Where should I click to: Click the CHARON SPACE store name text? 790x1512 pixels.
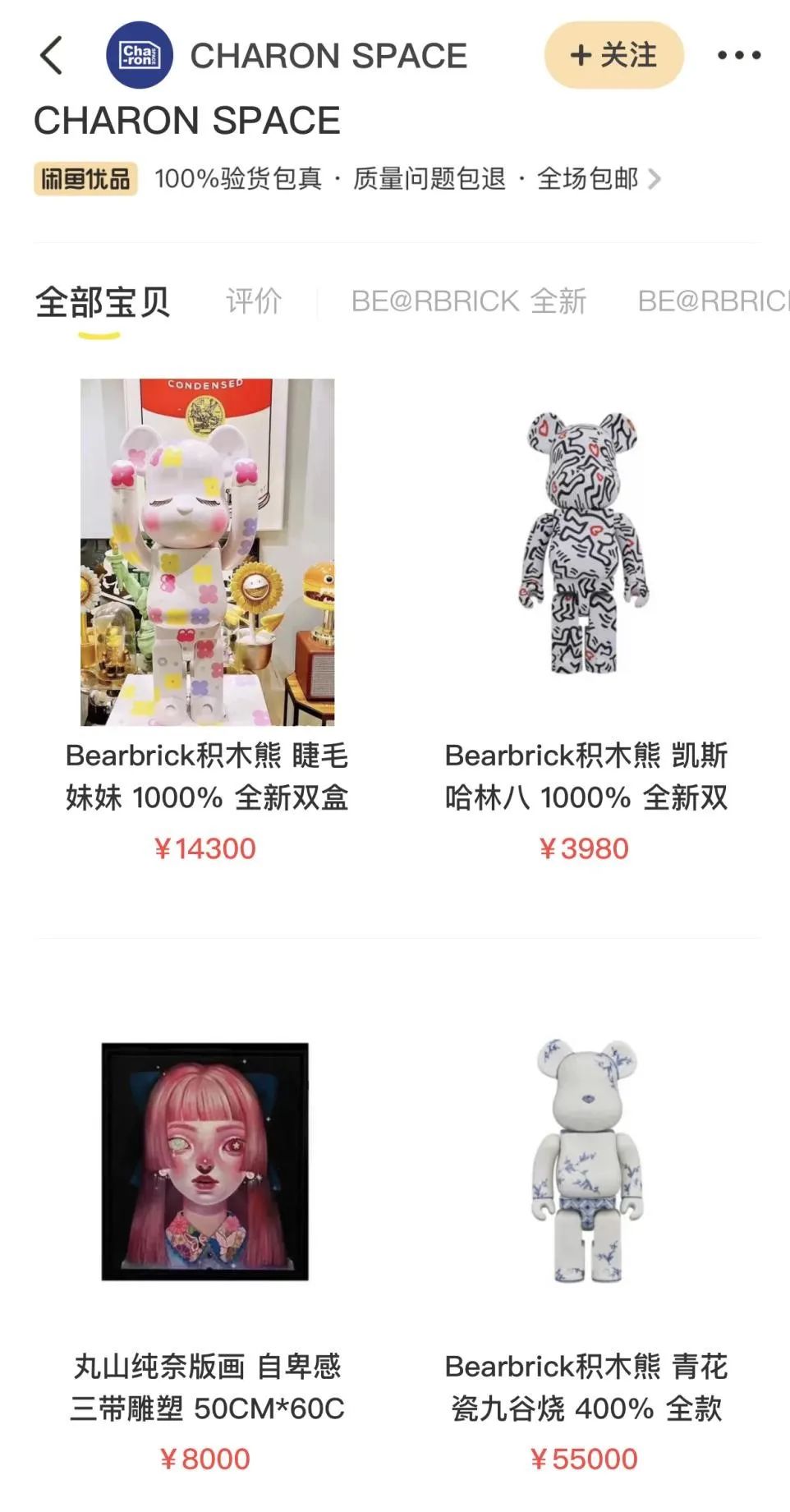[327, 55]
